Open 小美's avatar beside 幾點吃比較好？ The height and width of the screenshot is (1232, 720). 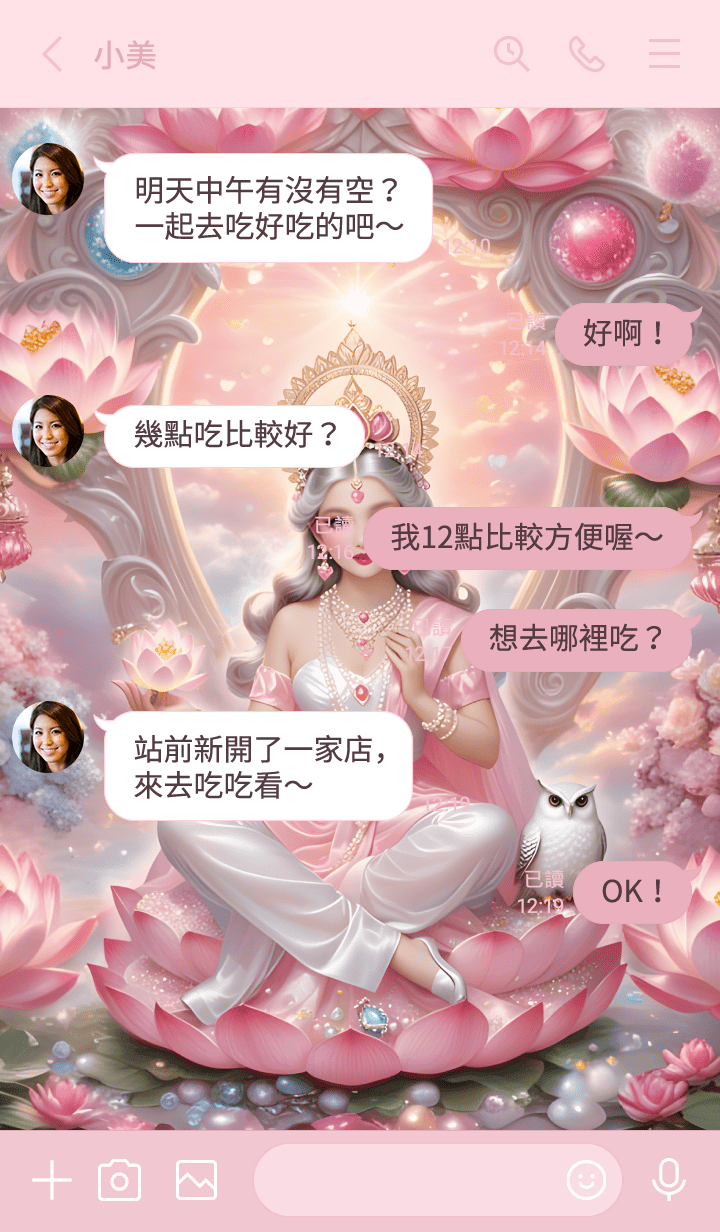click(x=48, y=431)
